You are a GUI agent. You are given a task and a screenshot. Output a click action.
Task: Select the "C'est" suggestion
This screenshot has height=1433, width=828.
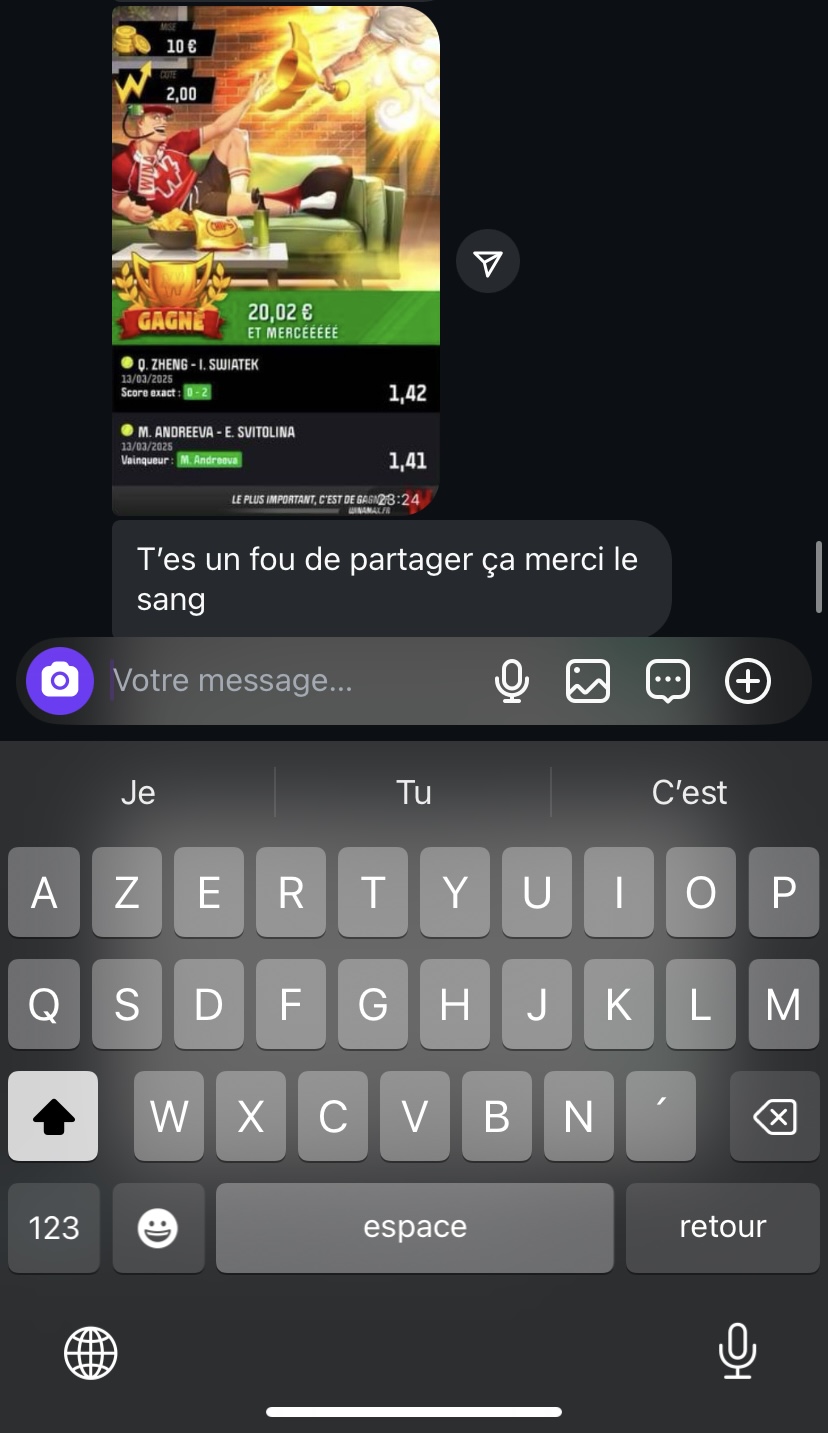click(690, 792)
